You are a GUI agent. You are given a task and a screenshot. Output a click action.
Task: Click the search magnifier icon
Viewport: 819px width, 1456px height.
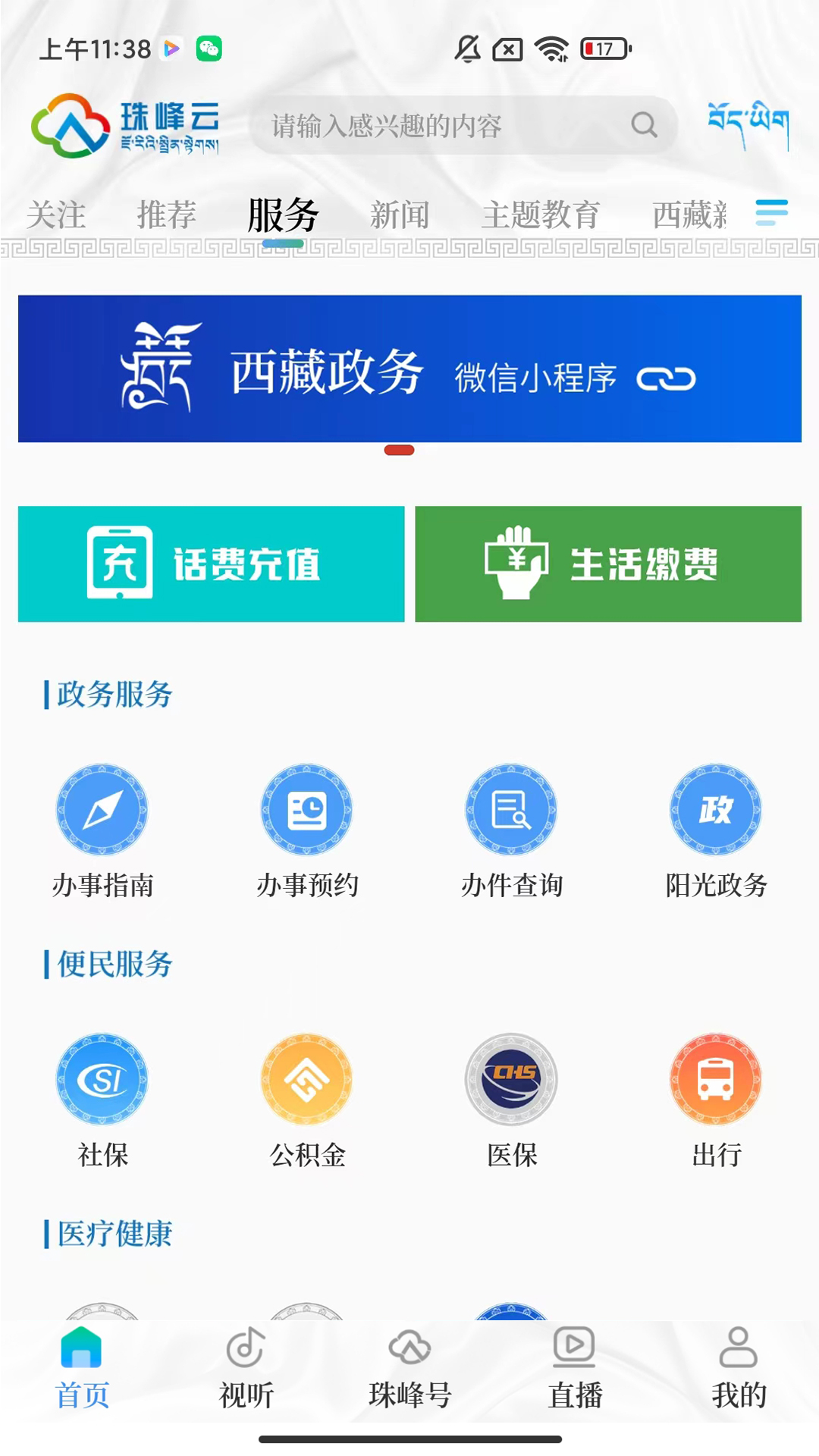tap(643, 124)
